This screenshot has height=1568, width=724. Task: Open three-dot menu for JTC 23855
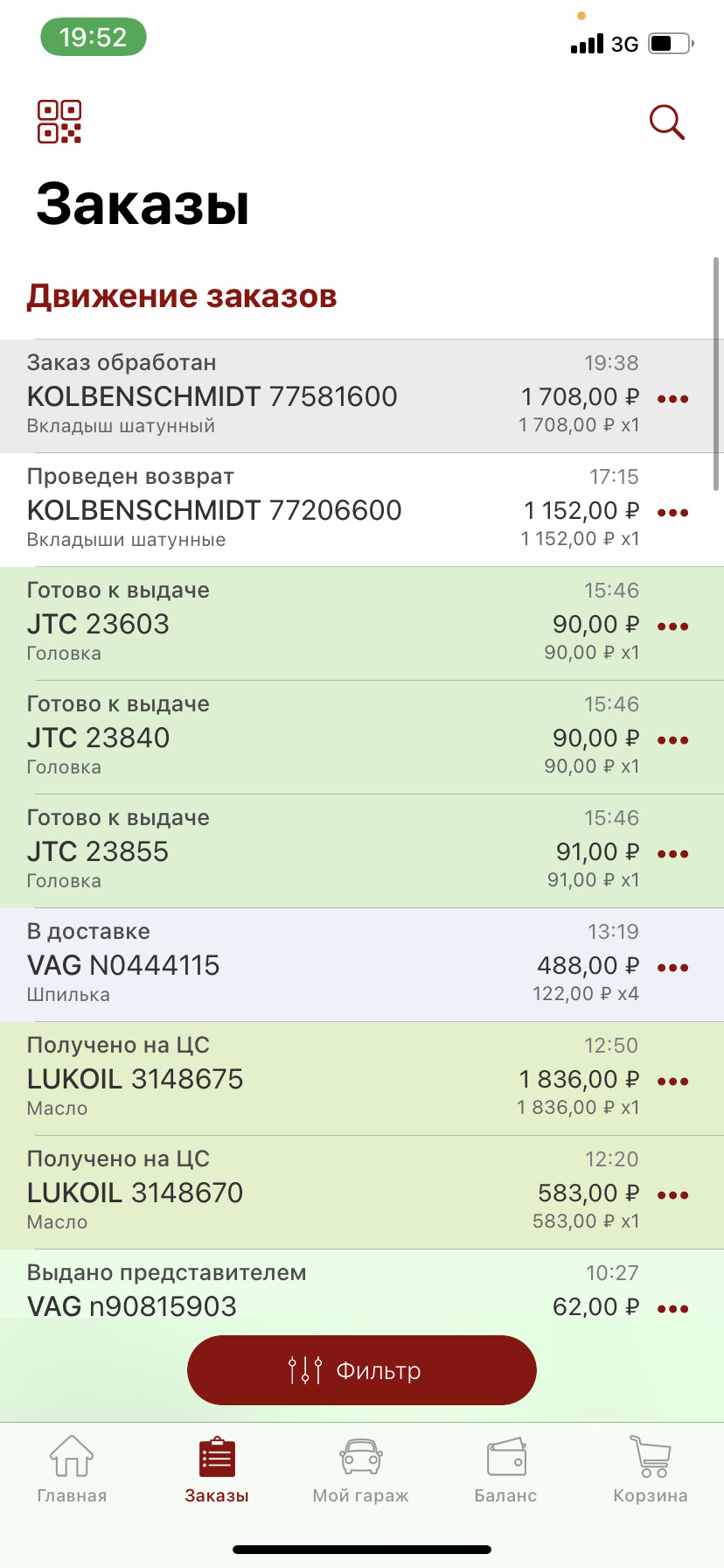pyautogui.click(x=673, y=853)
